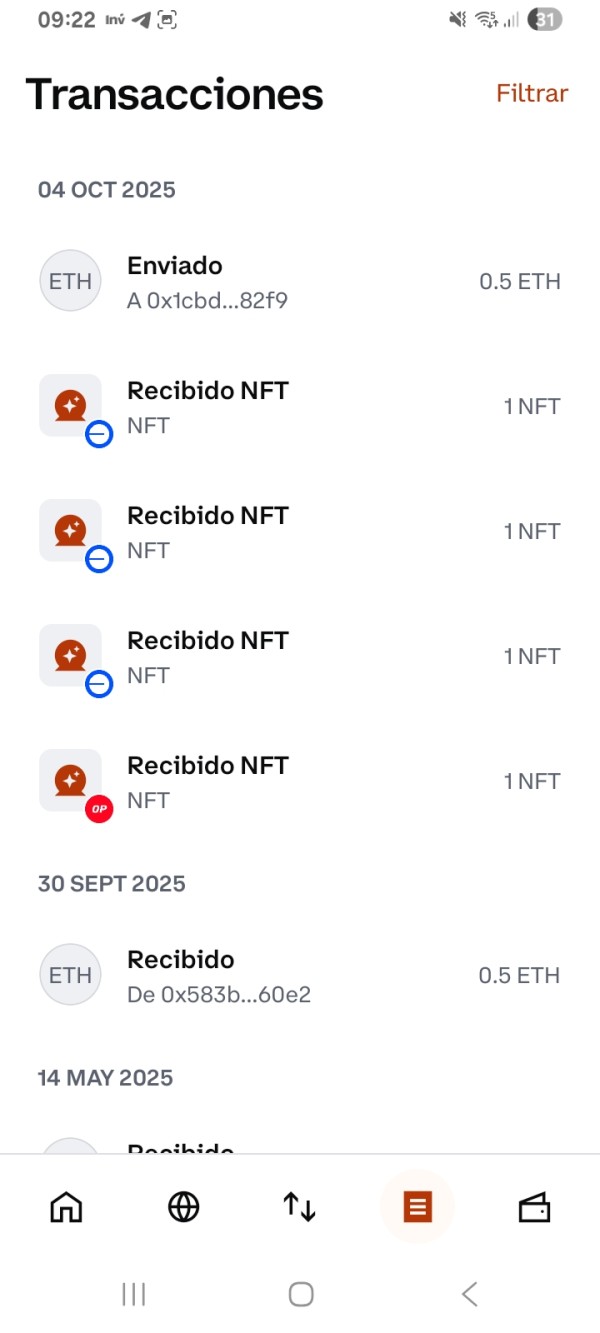
Task: Open the Enviado 0.5 ETH transaction
Action: 300,282
